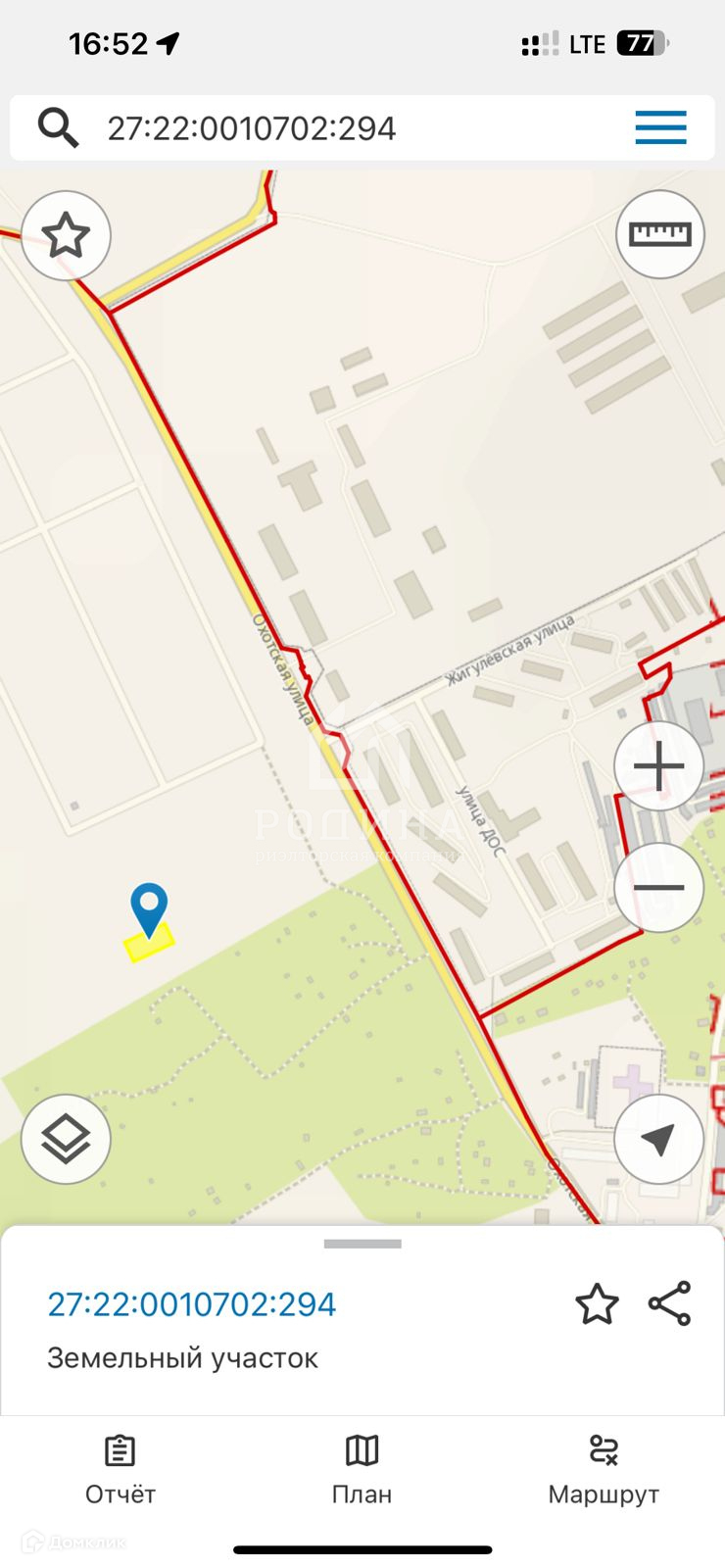Screen dimensions: 725x1568
Task: Build a route via Маршрут
Action: click(604, 1470)
